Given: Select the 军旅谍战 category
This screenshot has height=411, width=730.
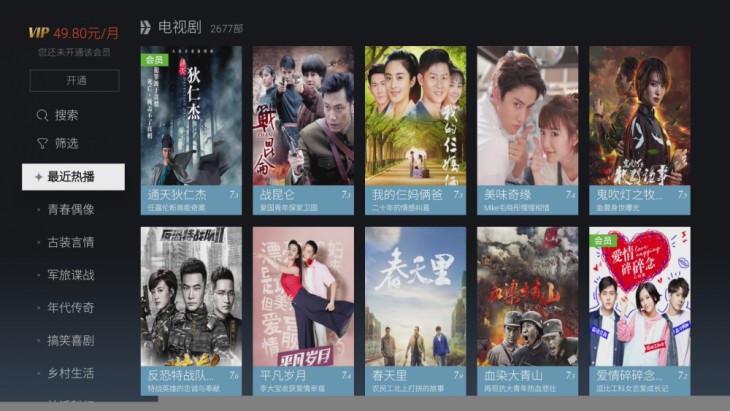Looking at the screenshot, I should coord(71,275).
